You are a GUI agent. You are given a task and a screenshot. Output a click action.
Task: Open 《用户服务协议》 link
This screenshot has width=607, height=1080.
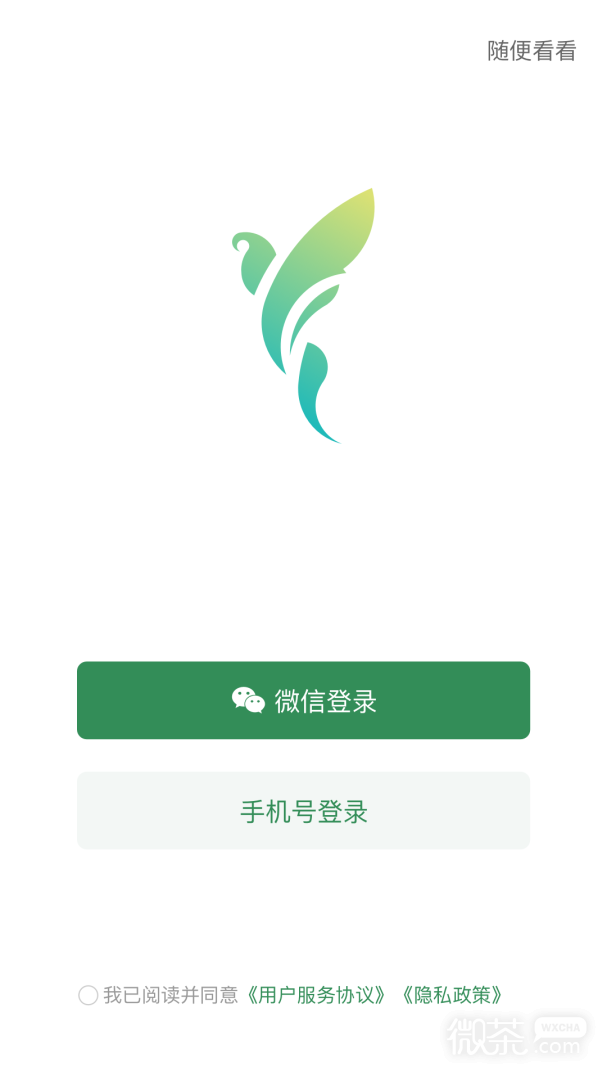point(317,995)
